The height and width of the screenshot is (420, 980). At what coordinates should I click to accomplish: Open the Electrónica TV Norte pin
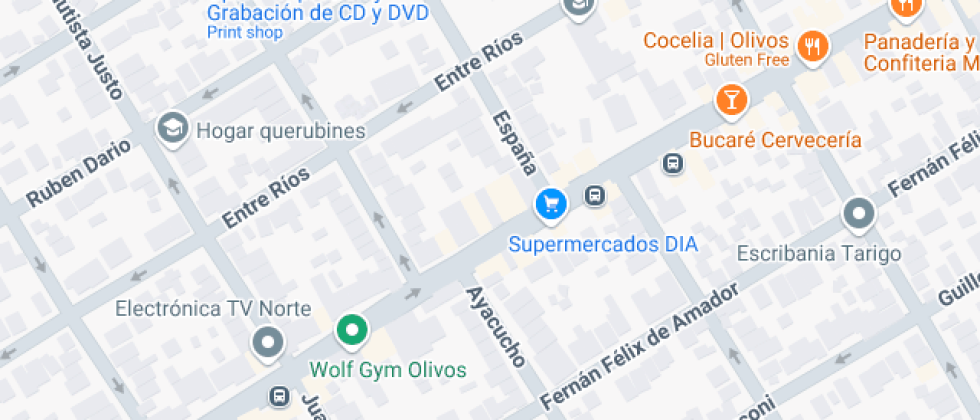coord(268,344)
